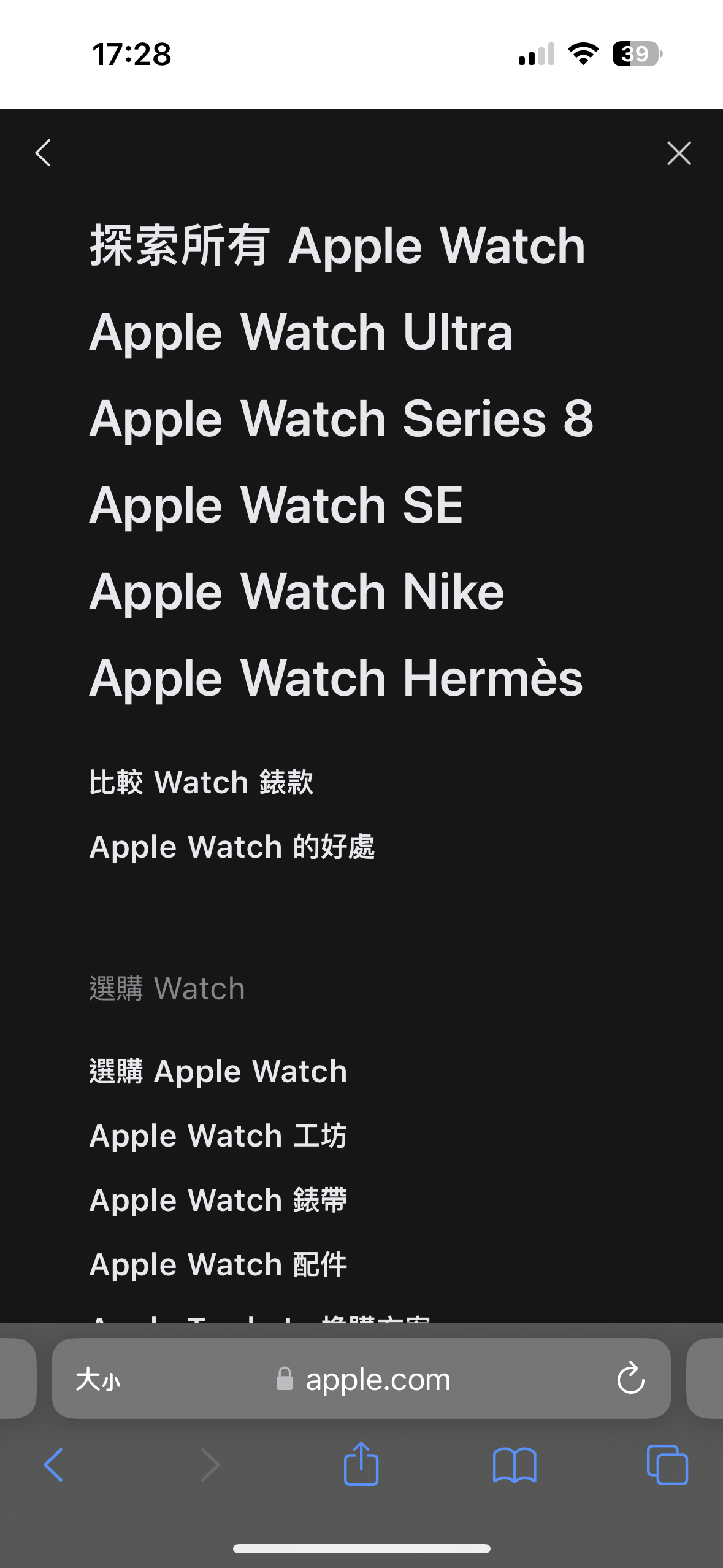Select Apple Watch Series 8
This screenshot has height=1568, width=723.
click(342, 418)
